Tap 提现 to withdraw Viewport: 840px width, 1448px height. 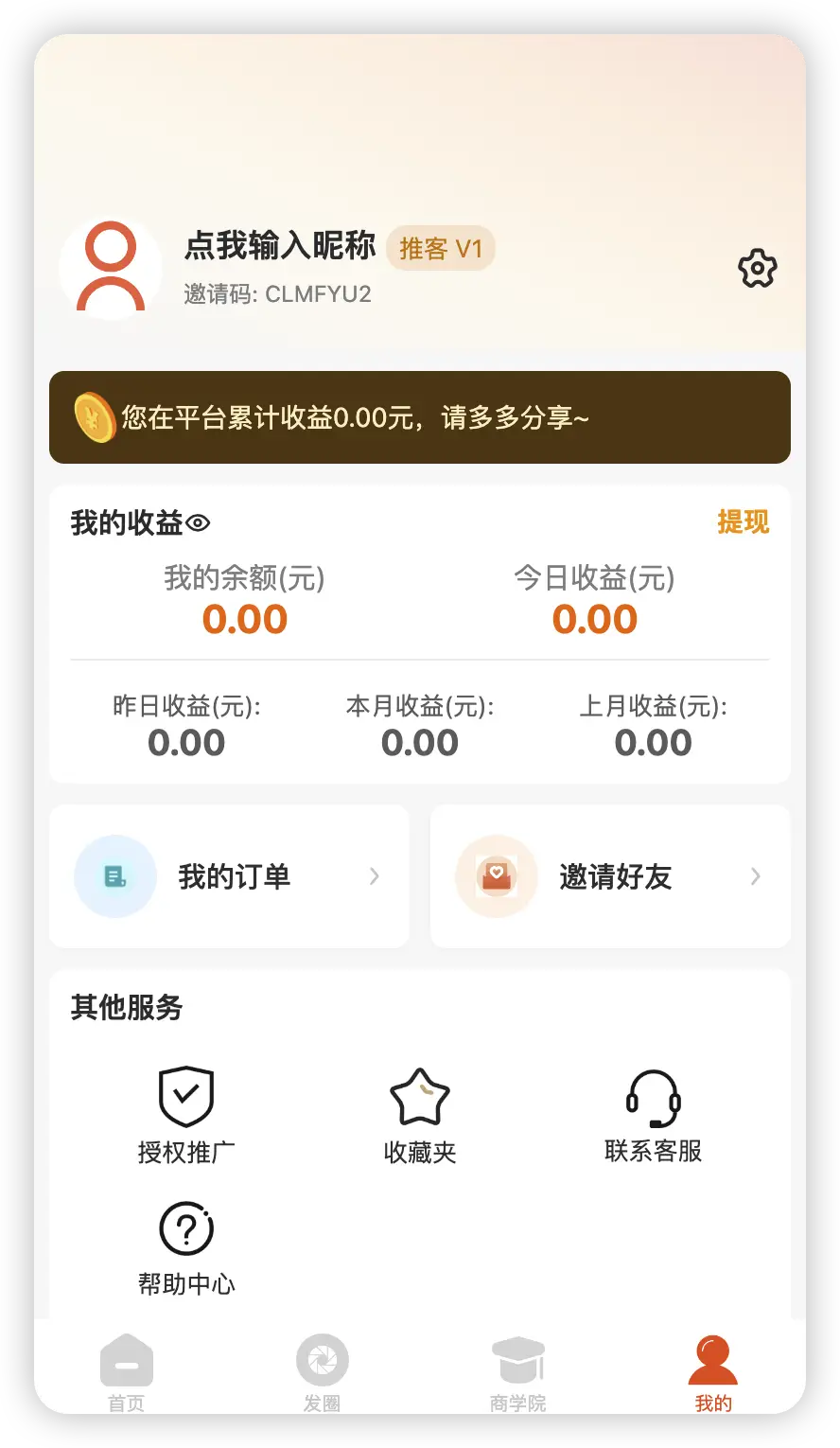(744, 521)
